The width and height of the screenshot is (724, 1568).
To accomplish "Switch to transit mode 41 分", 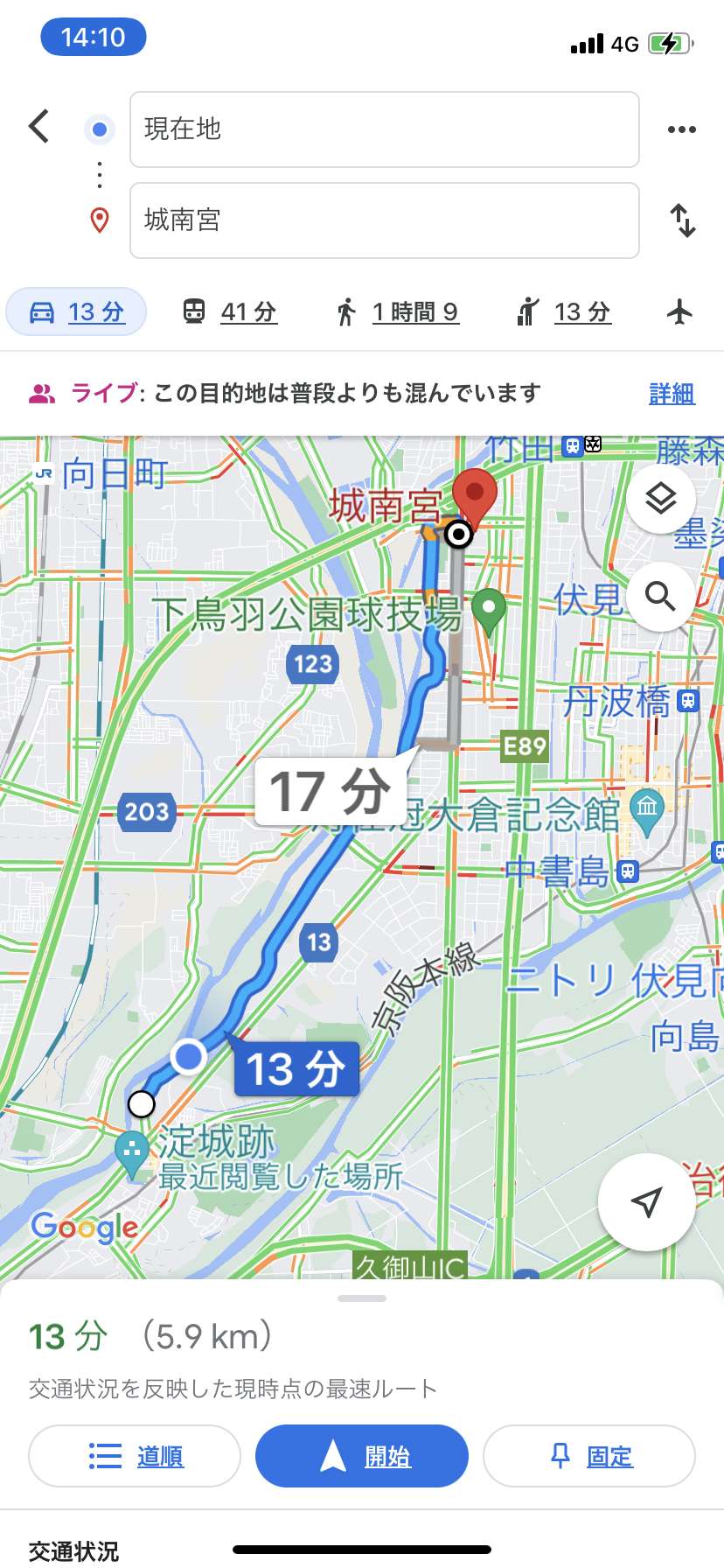I will tap(230, 311).
